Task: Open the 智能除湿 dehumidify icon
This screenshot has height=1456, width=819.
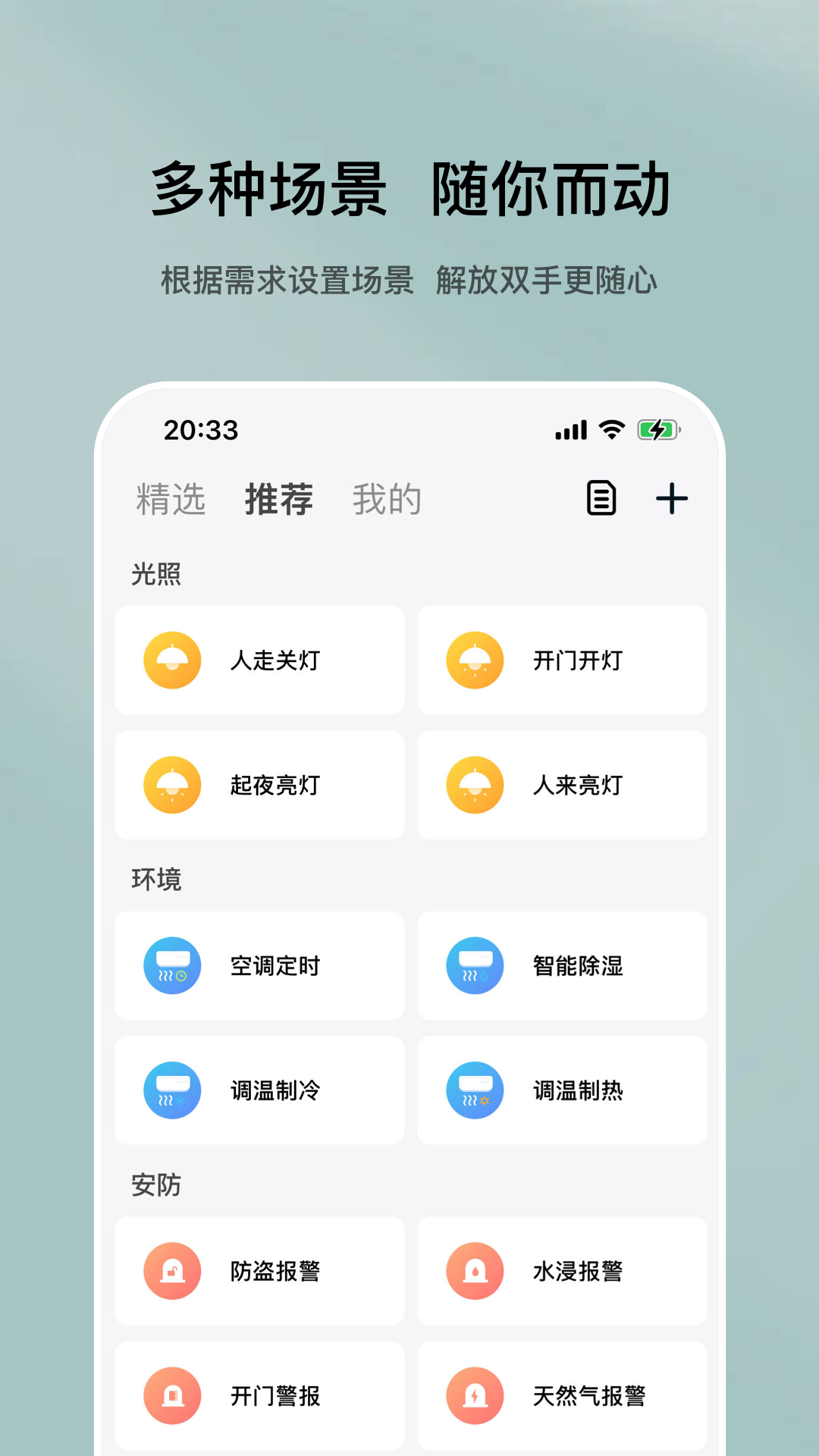Action: tap(475, 966)
